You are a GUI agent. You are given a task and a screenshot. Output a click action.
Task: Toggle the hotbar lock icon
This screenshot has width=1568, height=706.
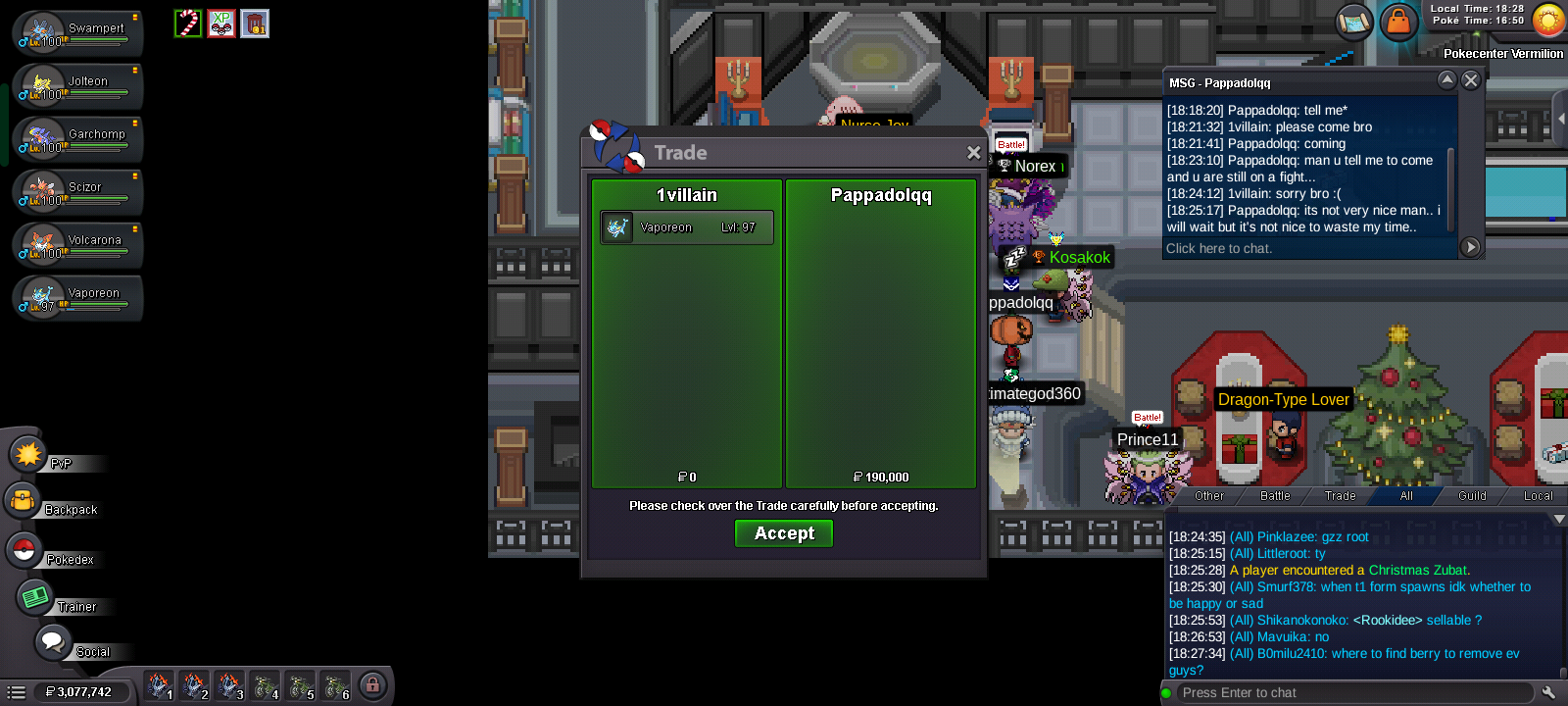(x=372, y=685)
